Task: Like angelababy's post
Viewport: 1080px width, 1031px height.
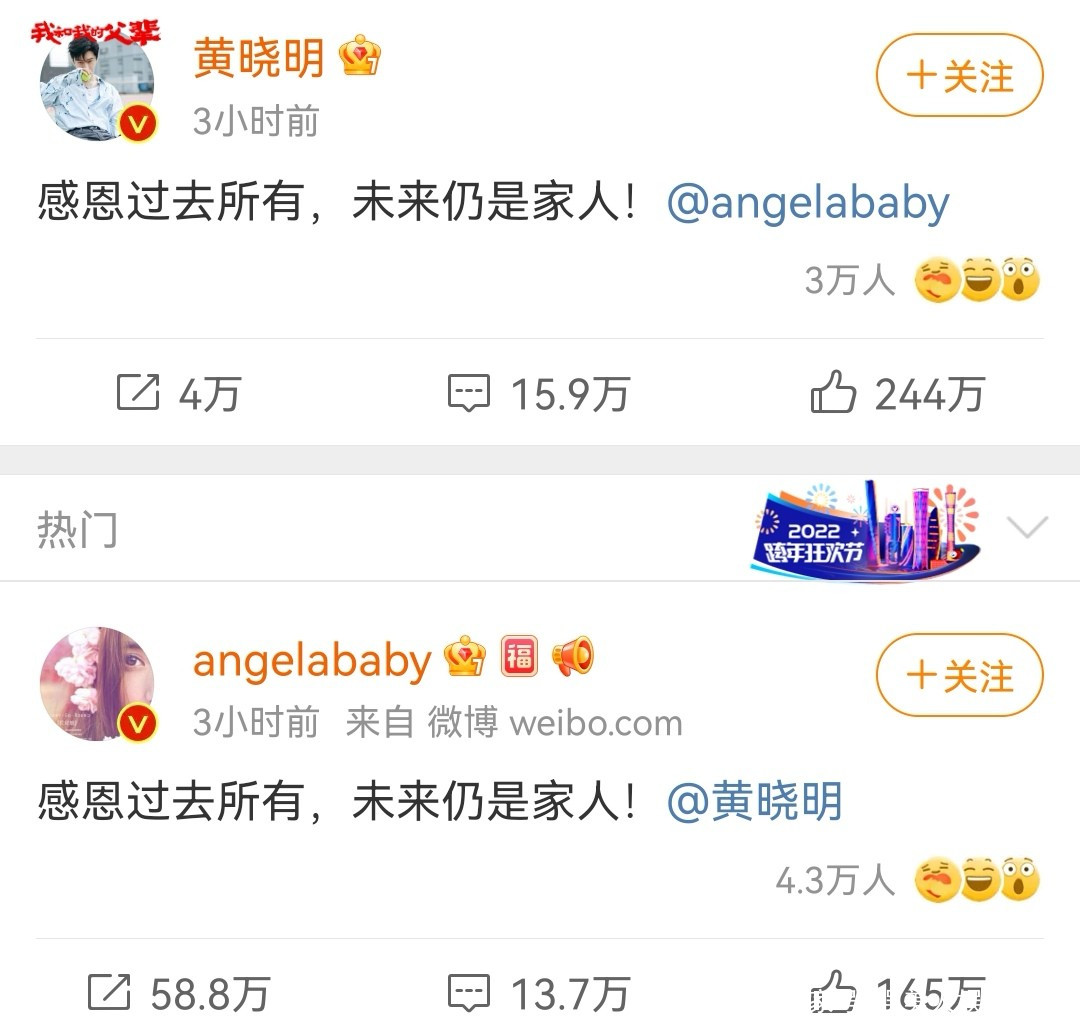Action: point(897,993)
